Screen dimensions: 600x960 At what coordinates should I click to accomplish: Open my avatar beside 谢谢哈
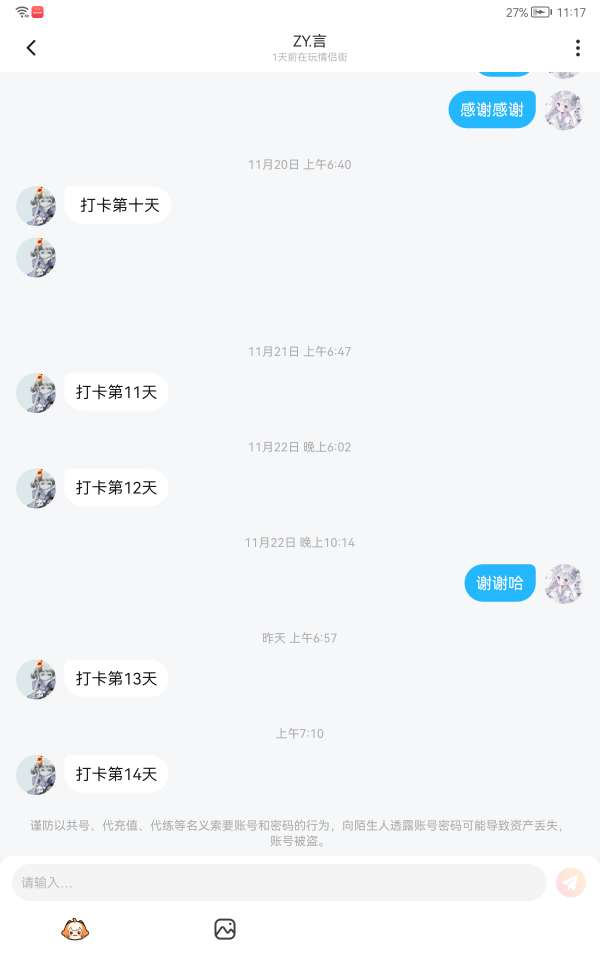tap(563, 583)
